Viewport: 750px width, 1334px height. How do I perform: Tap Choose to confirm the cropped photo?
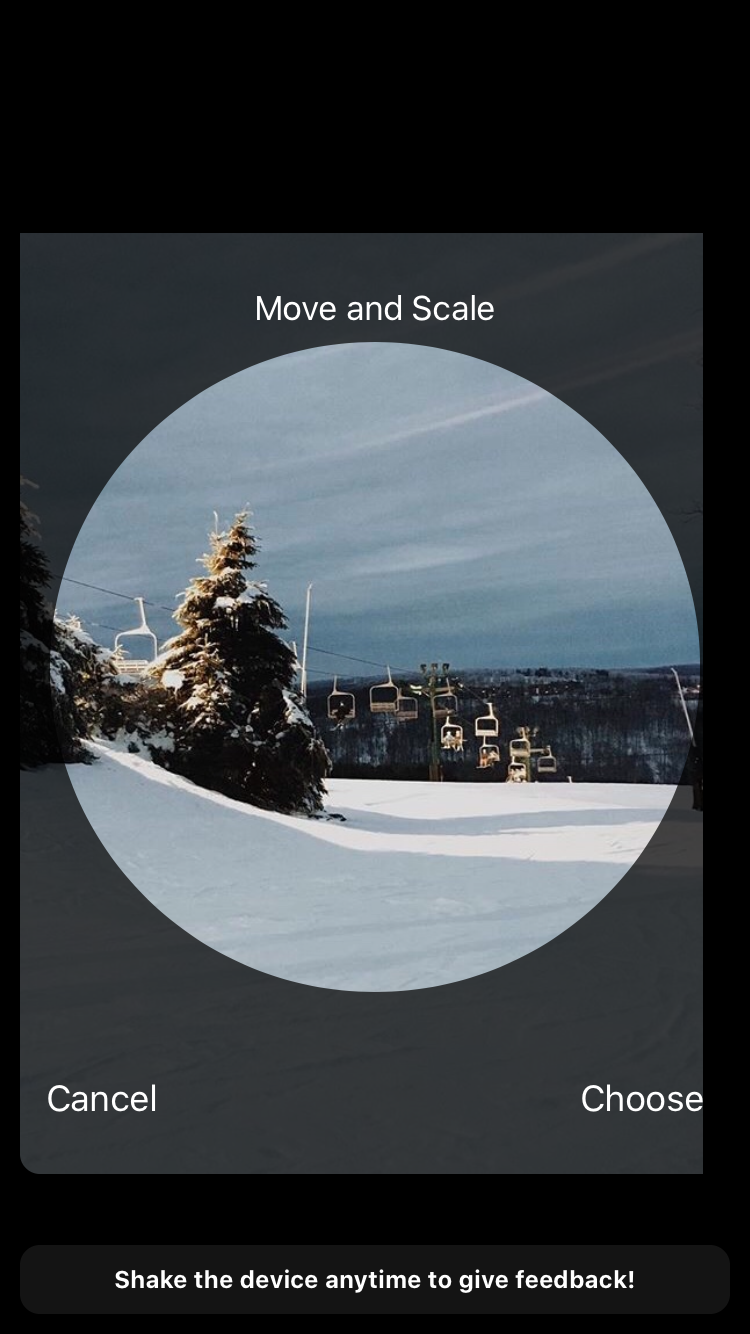click(642, 1098)
